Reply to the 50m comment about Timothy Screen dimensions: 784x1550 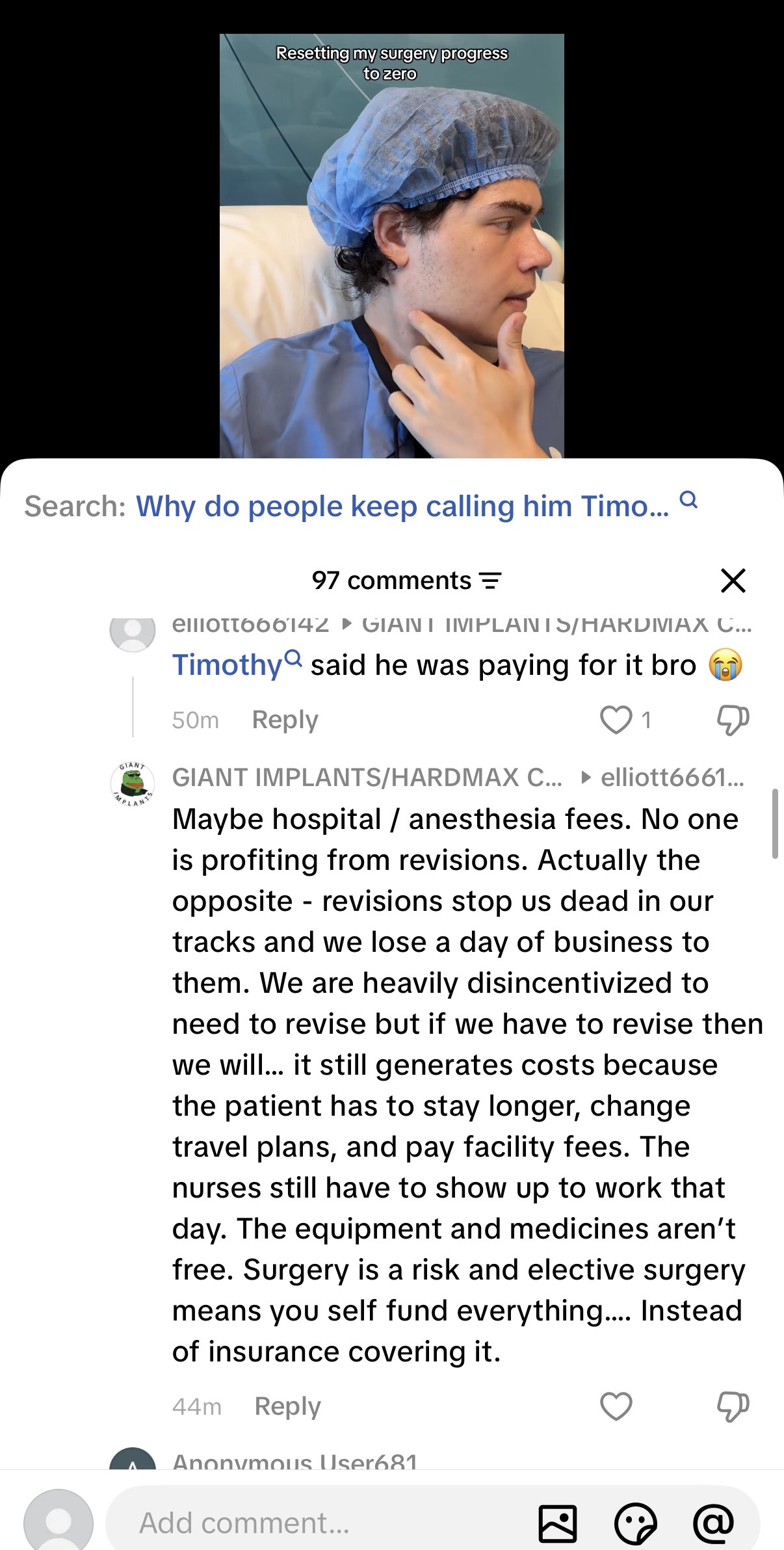[x=285, y=720]
